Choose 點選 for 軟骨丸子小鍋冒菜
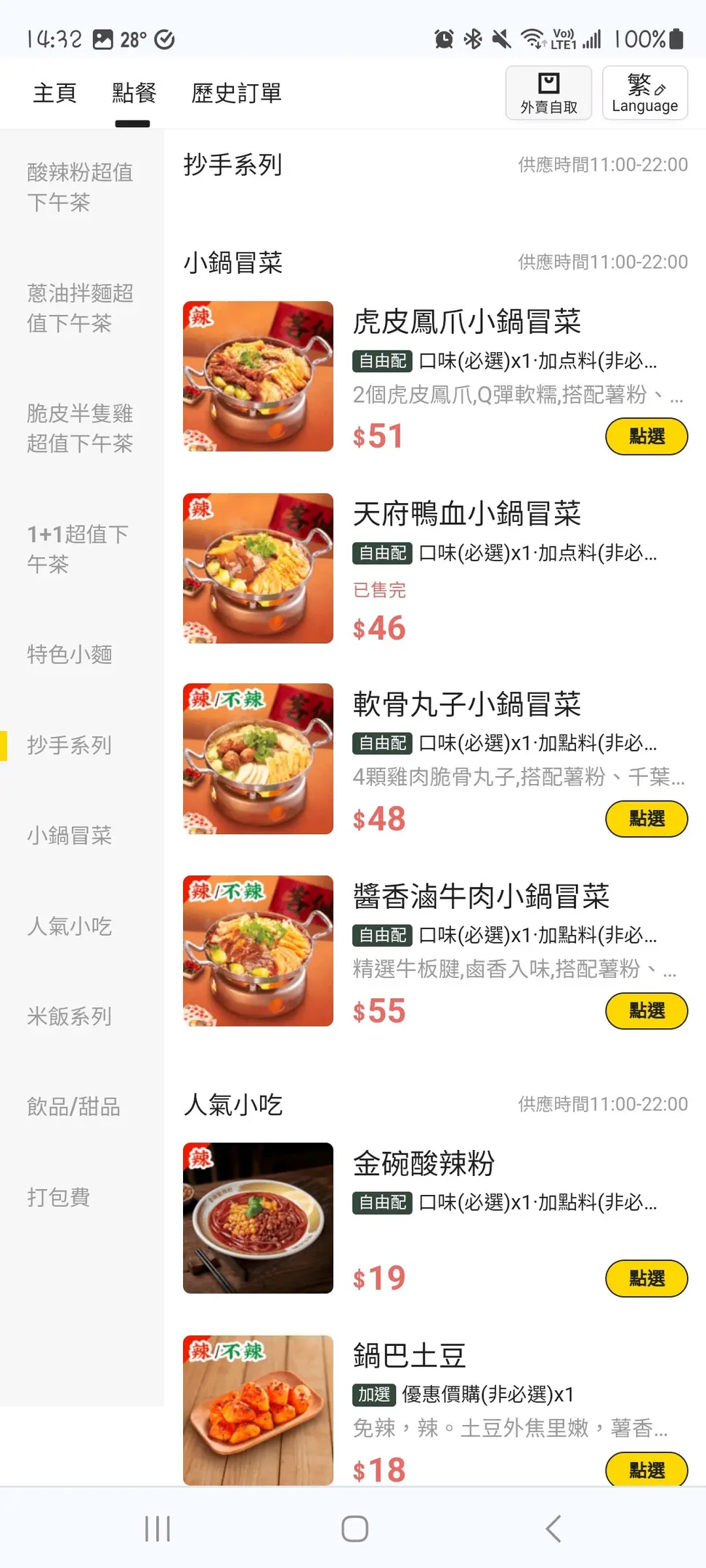706x1568 pixels. 646,819
